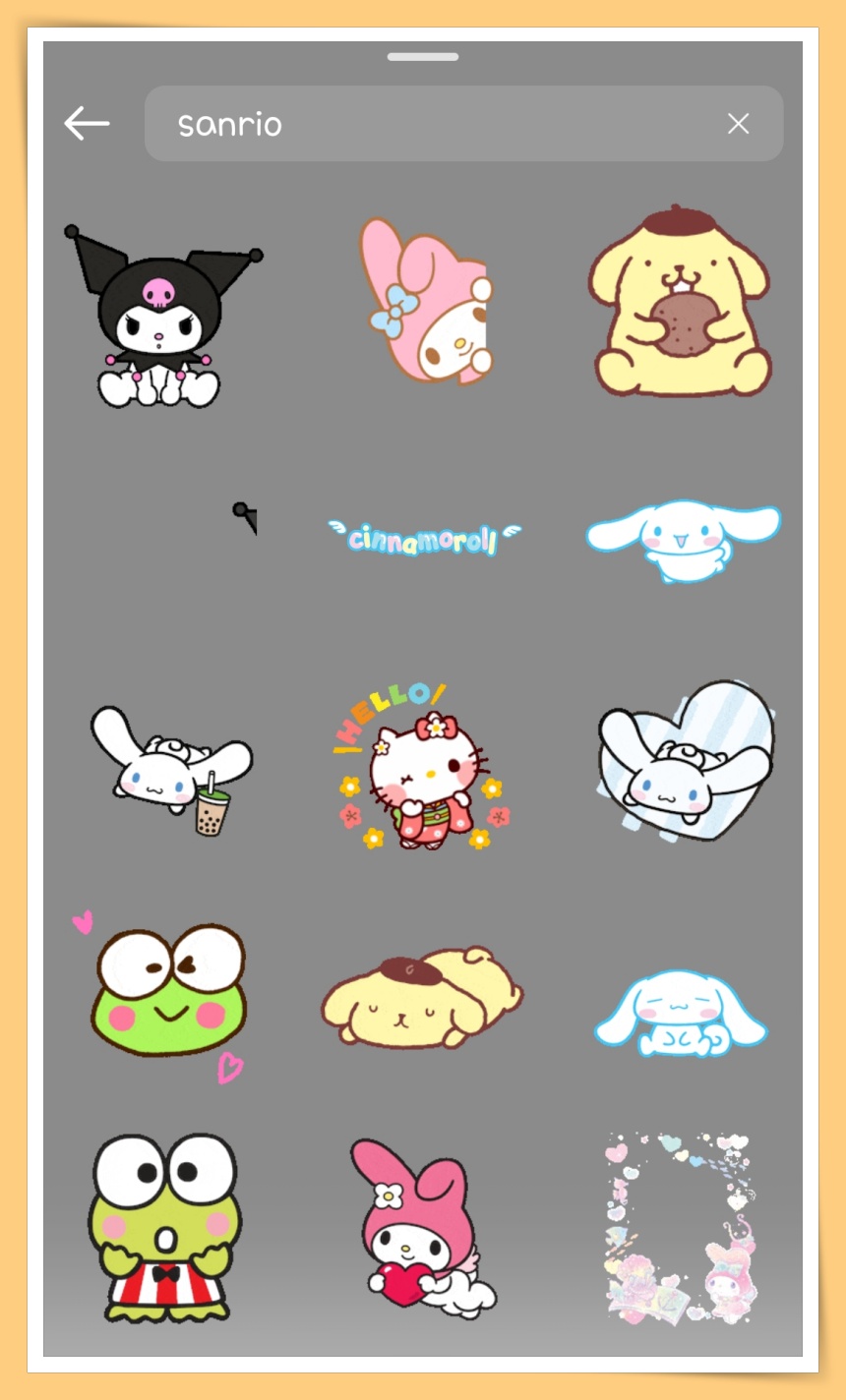The width and height of the screenshot is (846, 1400).
Task: Go back with the arrow icon
Action: pos(87,124)
